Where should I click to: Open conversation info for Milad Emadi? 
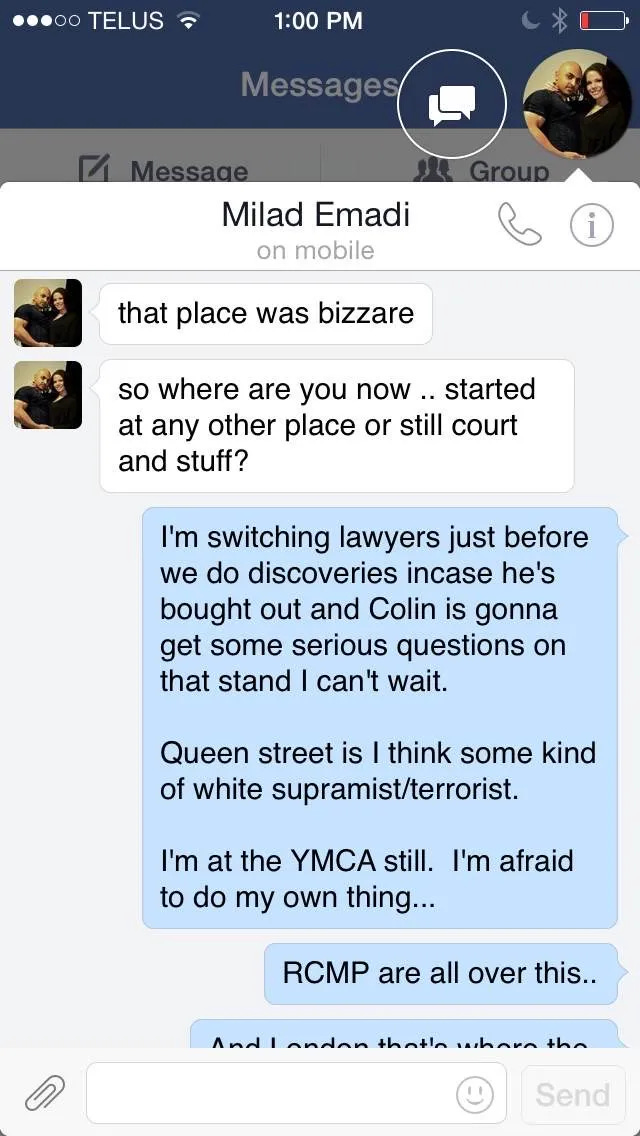click(x=591, y=227)
